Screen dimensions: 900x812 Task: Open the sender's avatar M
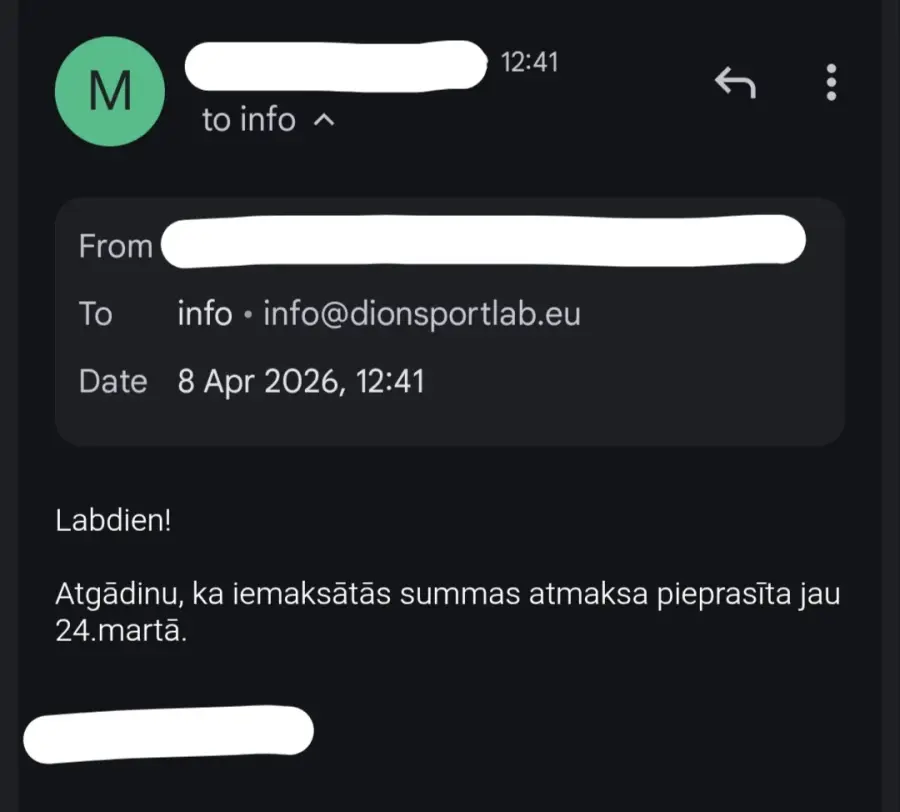tap(110, 92)
